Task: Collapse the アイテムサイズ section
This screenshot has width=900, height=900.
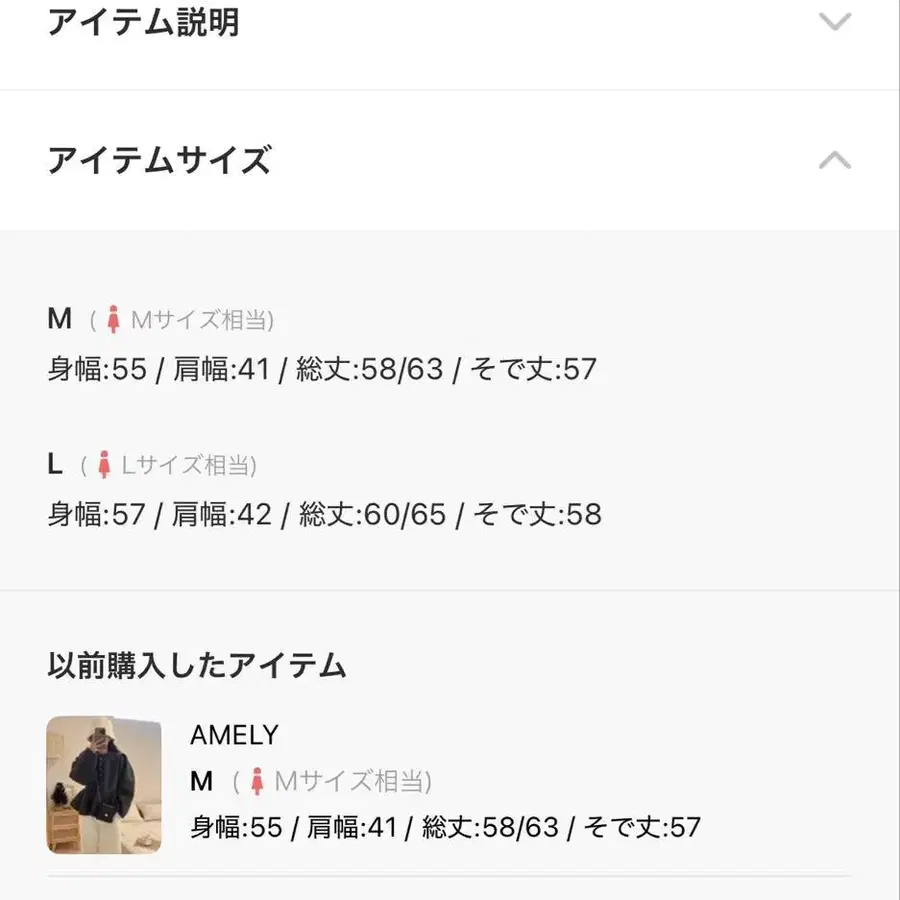Action: click(834, 160)
